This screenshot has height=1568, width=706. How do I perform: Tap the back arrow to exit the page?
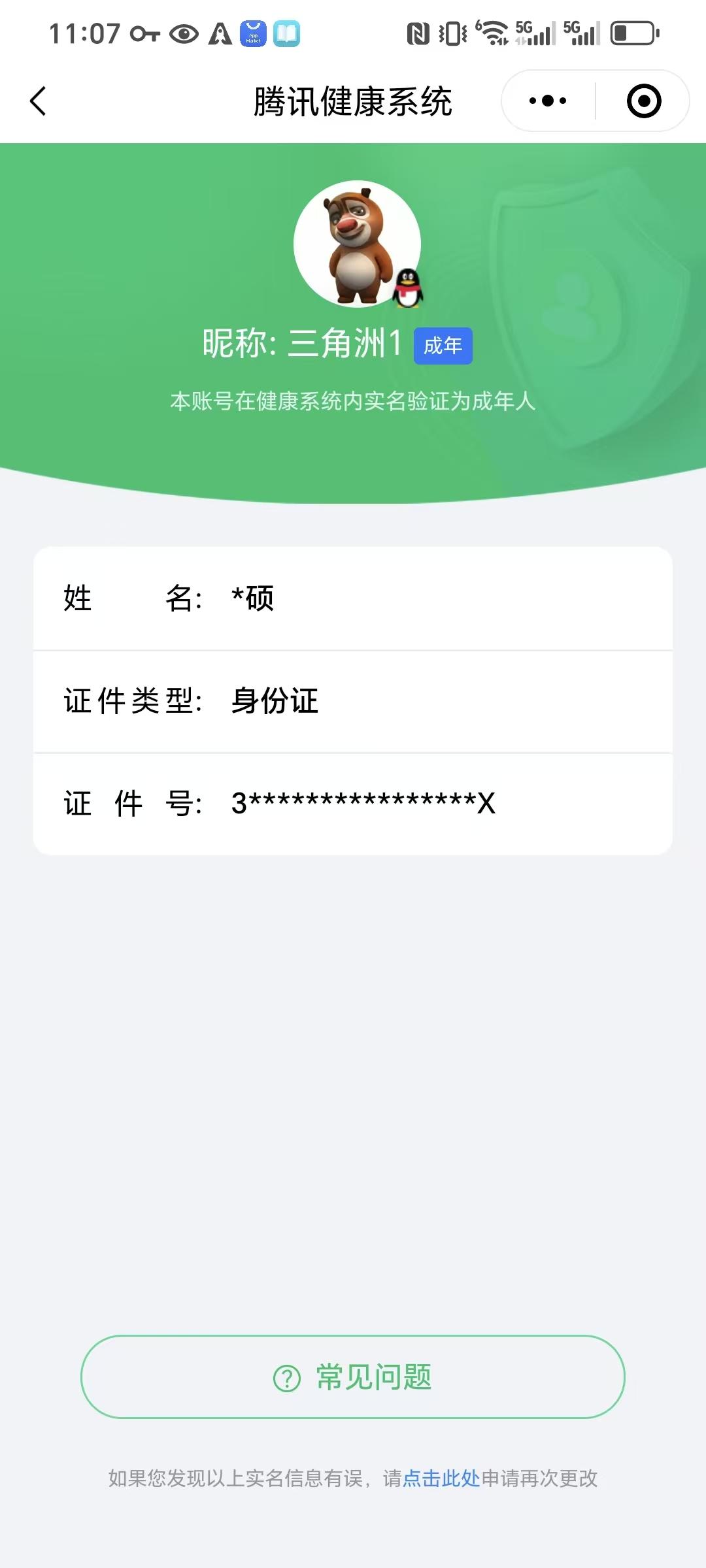pyautogui.click(x=37, y=101)
